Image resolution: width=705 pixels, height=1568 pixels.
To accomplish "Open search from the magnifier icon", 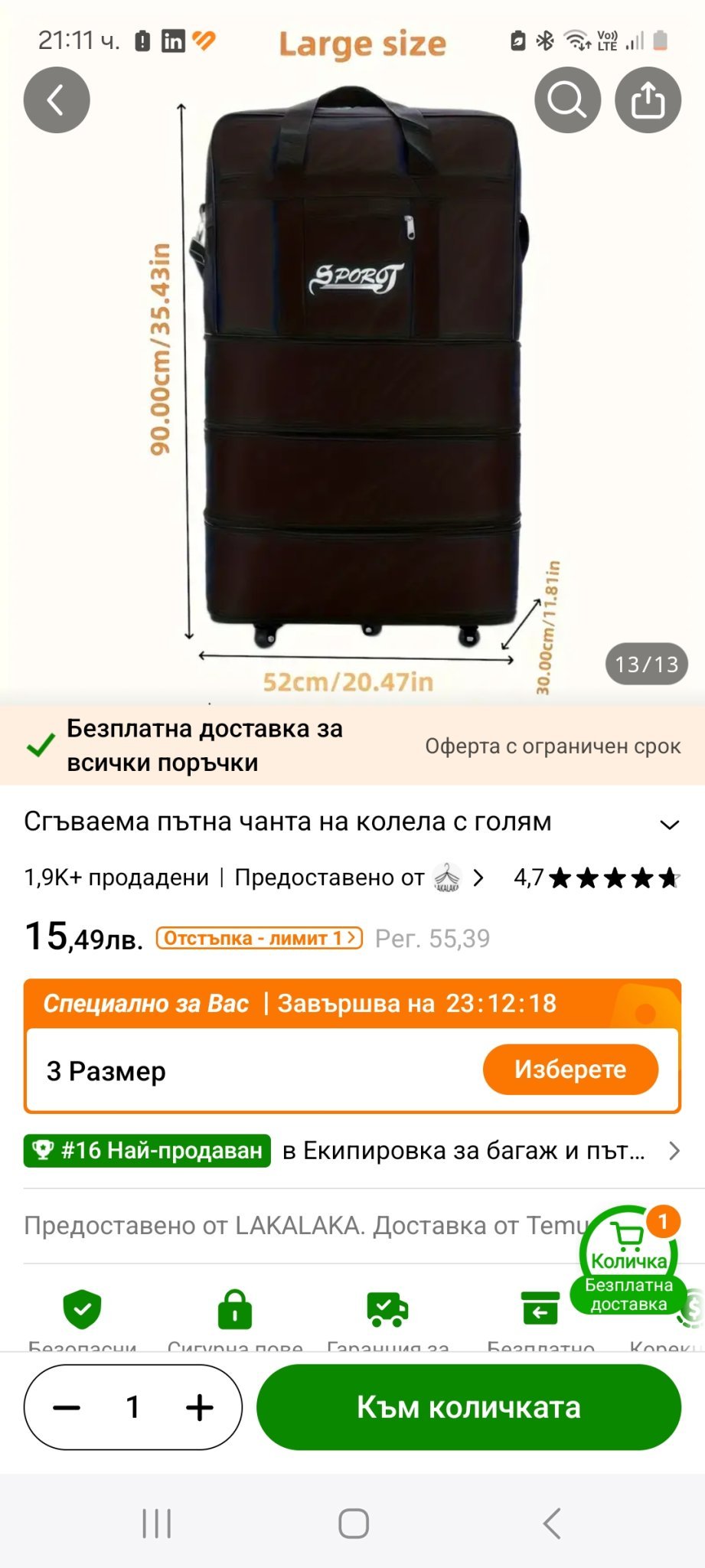I will (567, 100).
